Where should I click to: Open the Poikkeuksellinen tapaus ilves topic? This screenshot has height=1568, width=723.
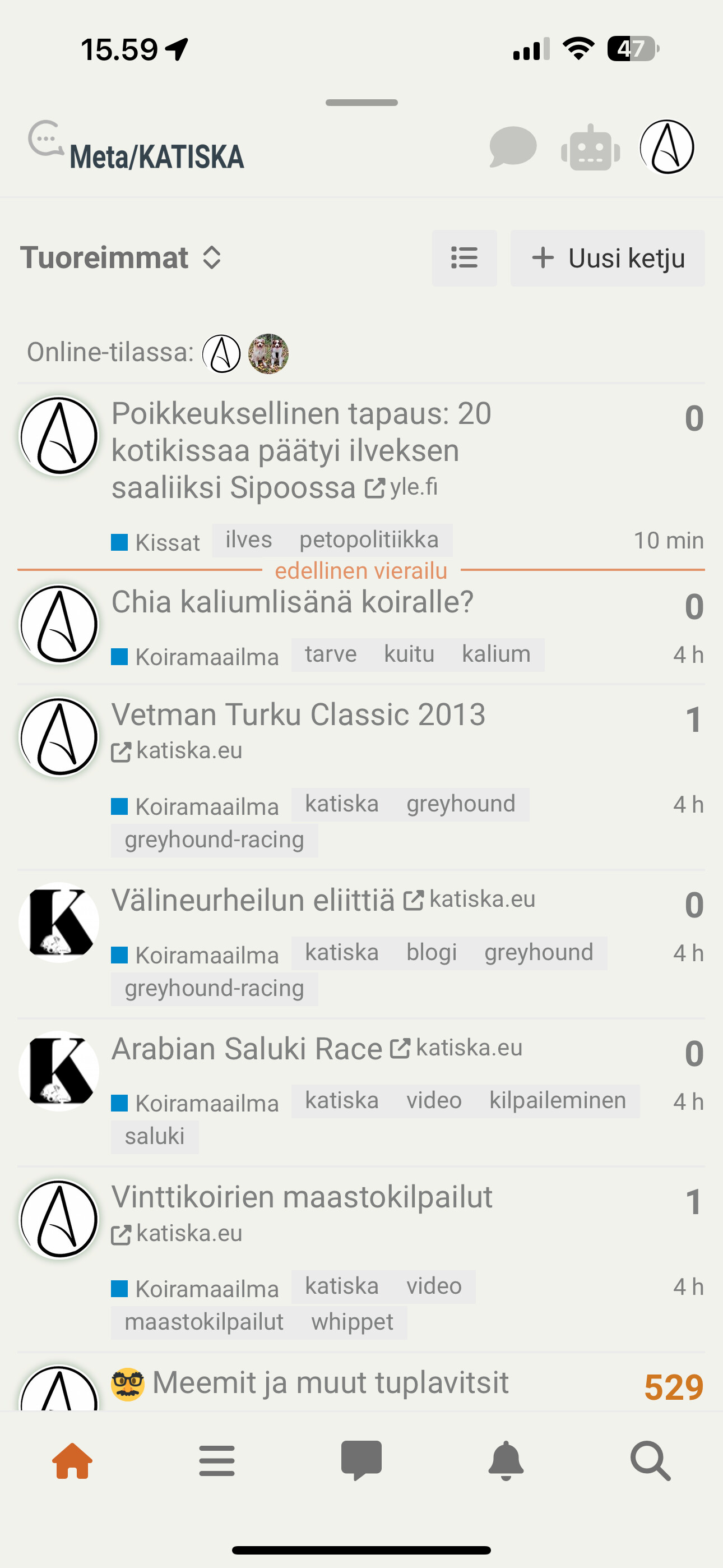[x=300, y=450]
